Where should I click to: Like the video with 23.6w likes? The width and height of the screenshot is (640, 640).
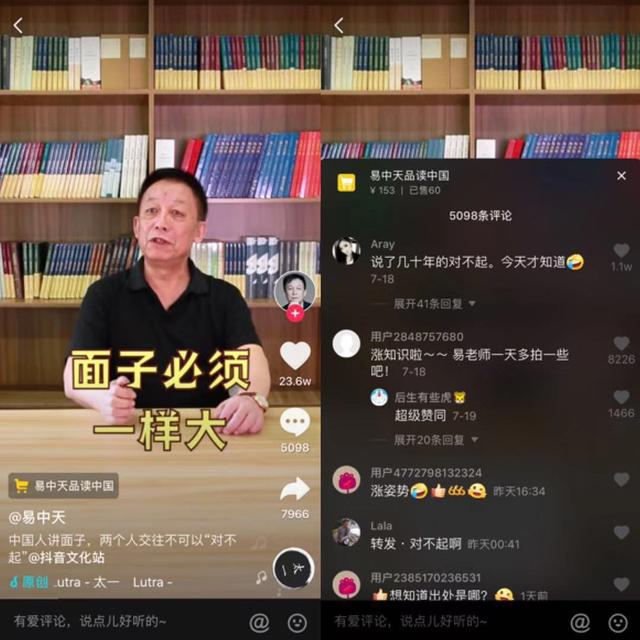295,356
